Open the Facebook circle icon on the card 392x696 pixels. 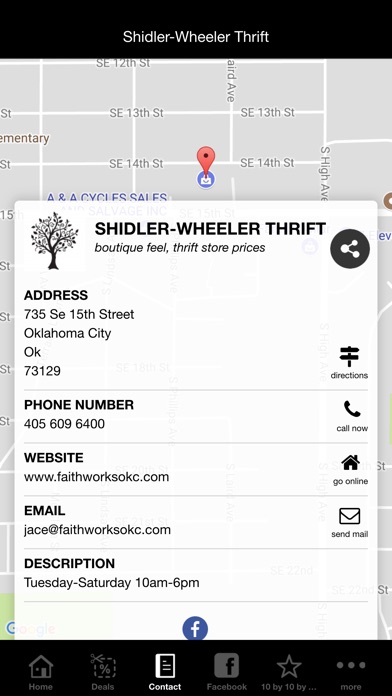coord(195,628)
